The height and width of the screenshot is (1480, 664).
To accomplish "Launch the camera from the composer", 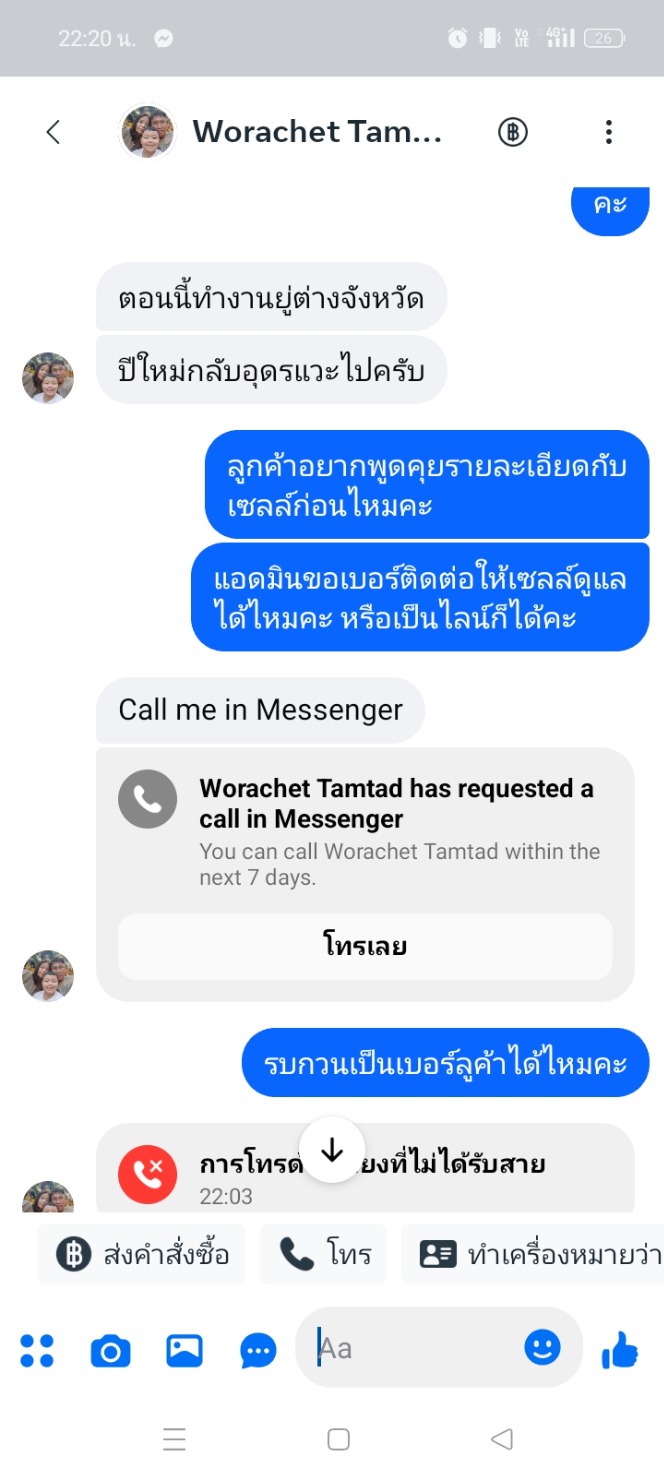I will [x=110, y=1351].
